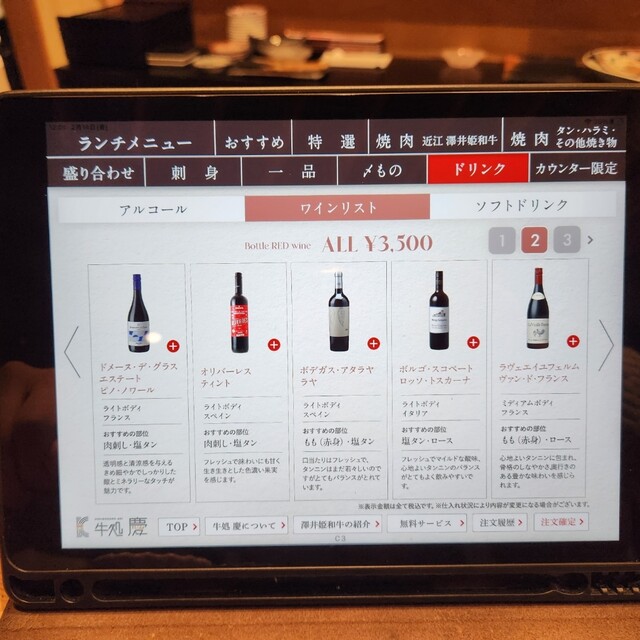Show previous wines with left arrow
Image resolution: width=640 pixels, height=640 pixels.
point(72,351)
